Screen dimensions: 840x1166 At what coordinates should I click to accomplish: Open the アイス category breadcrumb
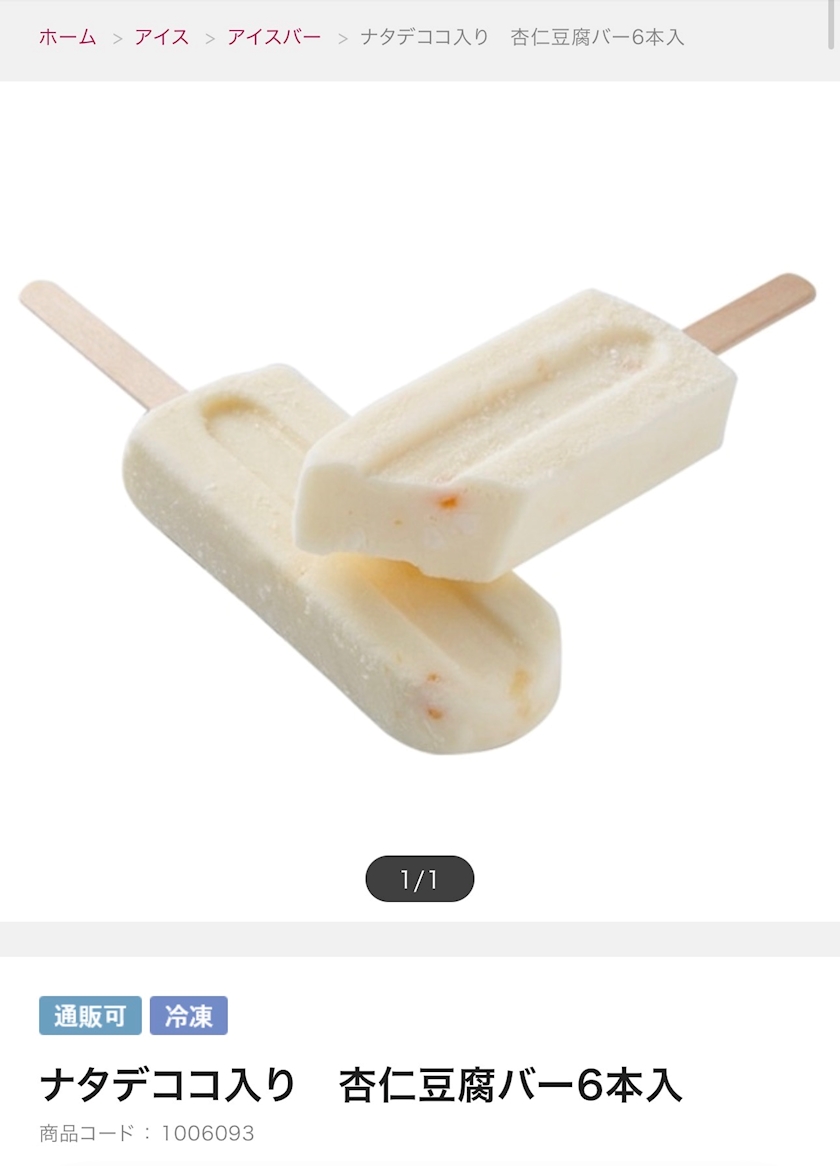162,38
